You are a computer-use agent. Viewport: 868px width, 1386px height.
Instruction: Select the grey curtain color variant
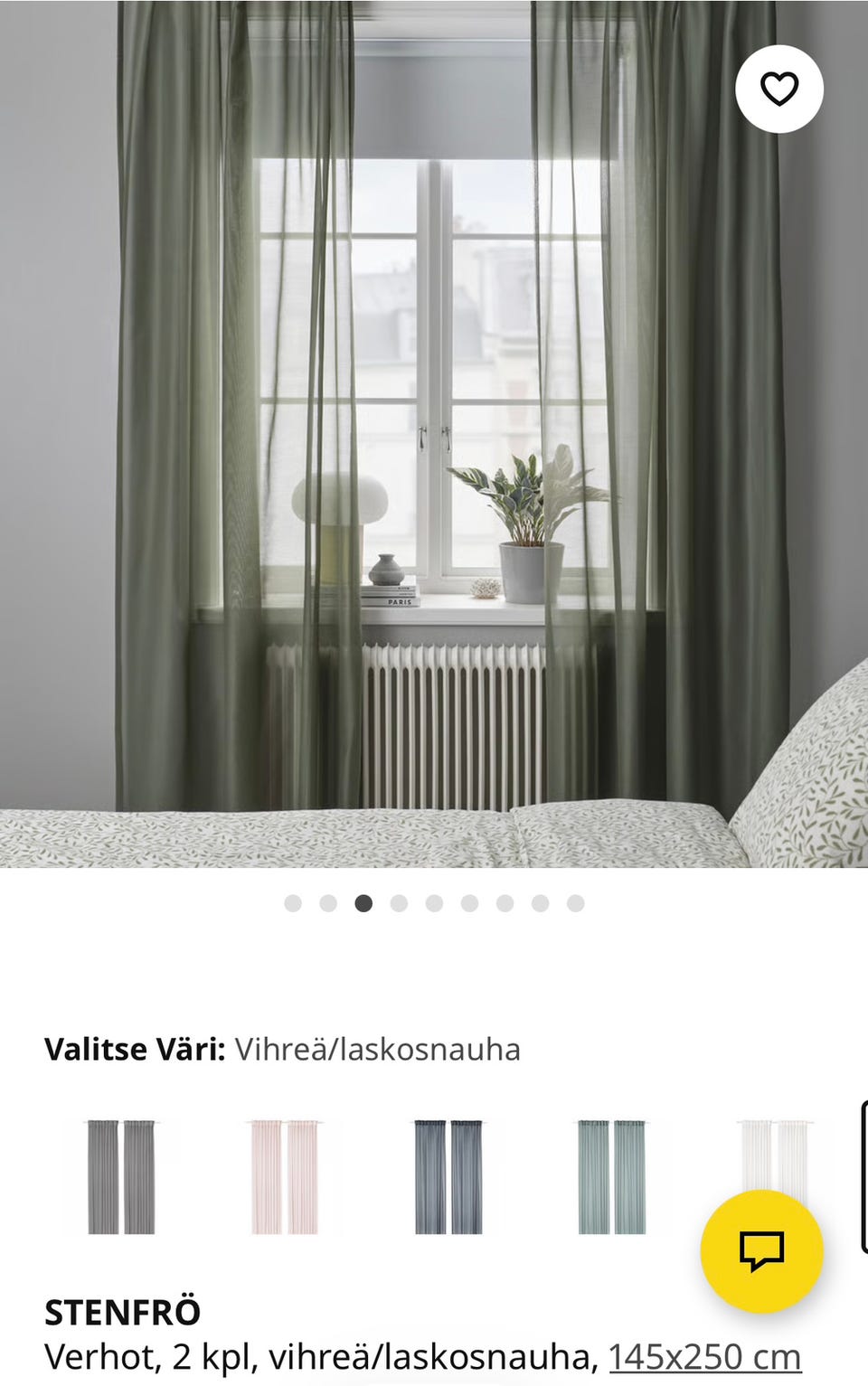click(118, 1175)
